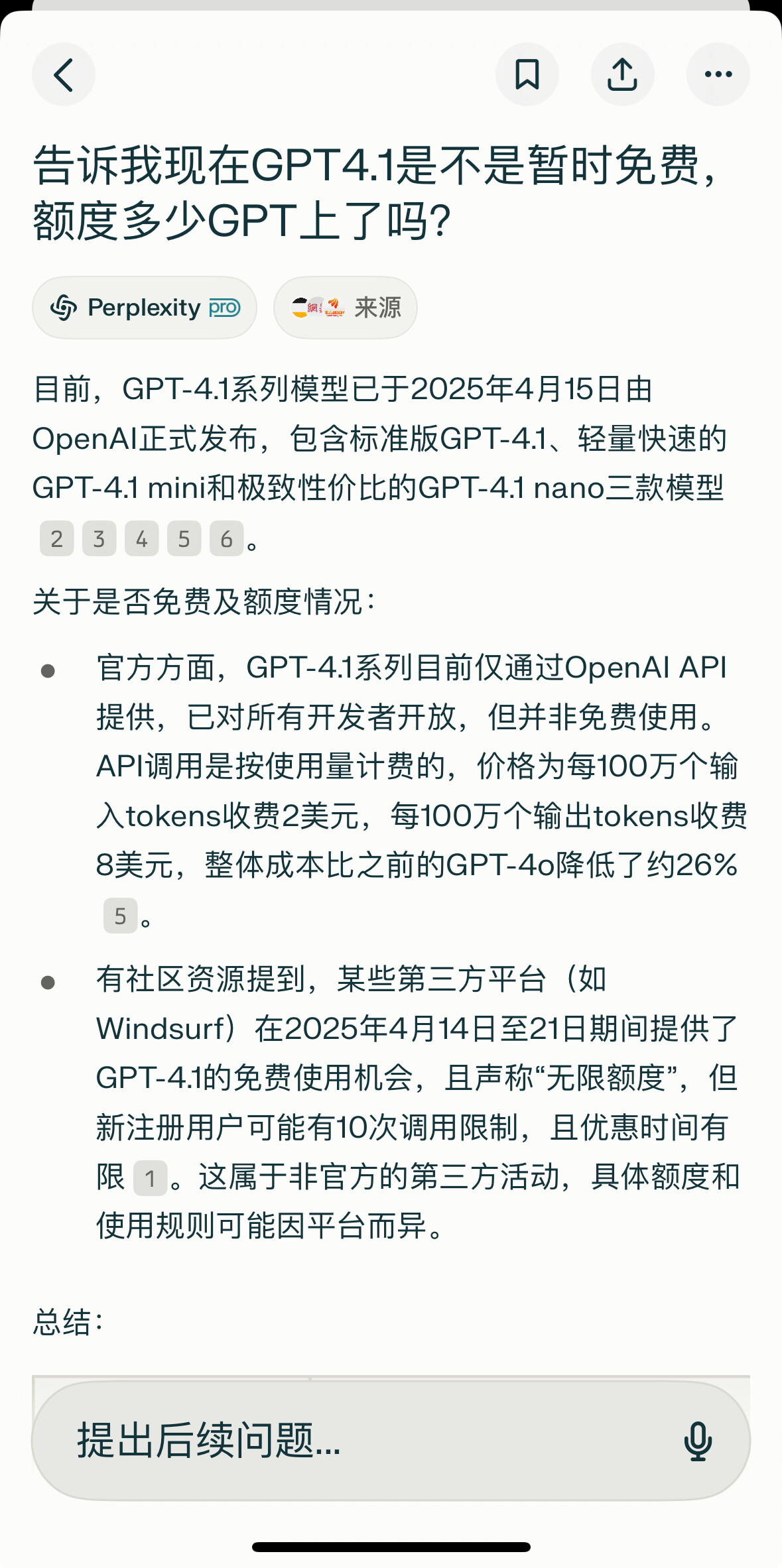
Task: Tap the Perplexity Pro chip
Action: [x=145, y=308]
